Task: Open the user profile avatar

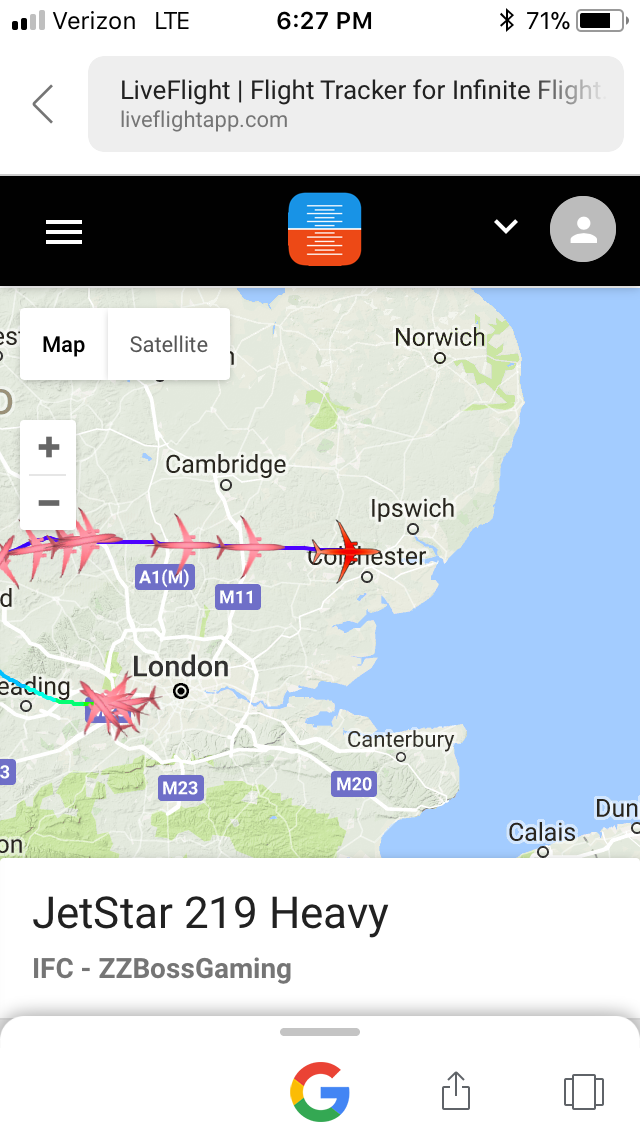Action: tap(583, 230)
